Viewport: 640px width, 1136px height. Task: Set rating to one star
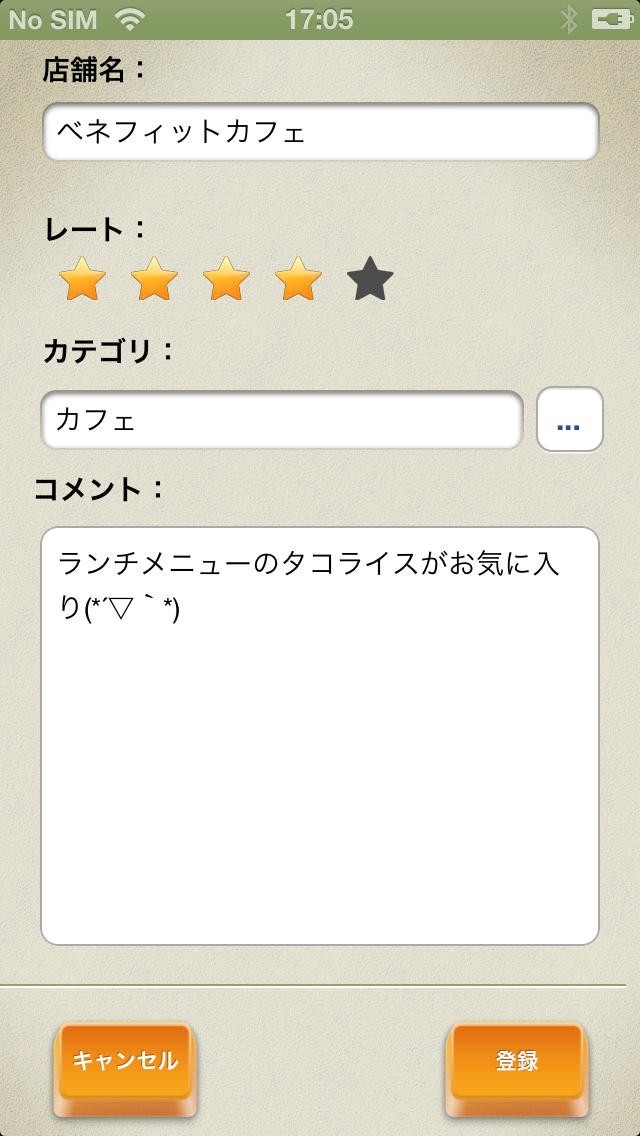82,279
